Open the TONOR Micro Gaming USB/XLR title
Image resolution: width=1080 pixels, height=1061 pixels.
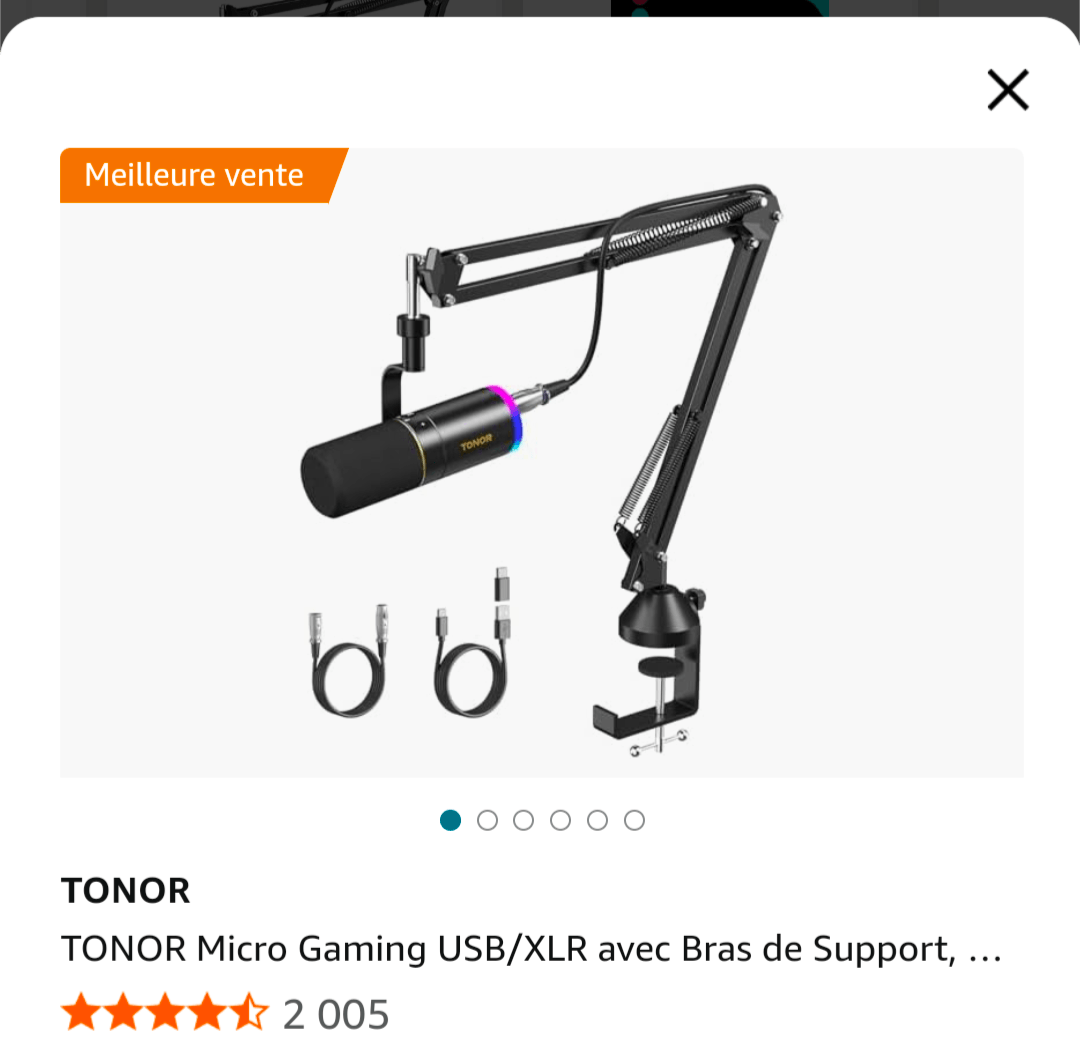(531, 949)
